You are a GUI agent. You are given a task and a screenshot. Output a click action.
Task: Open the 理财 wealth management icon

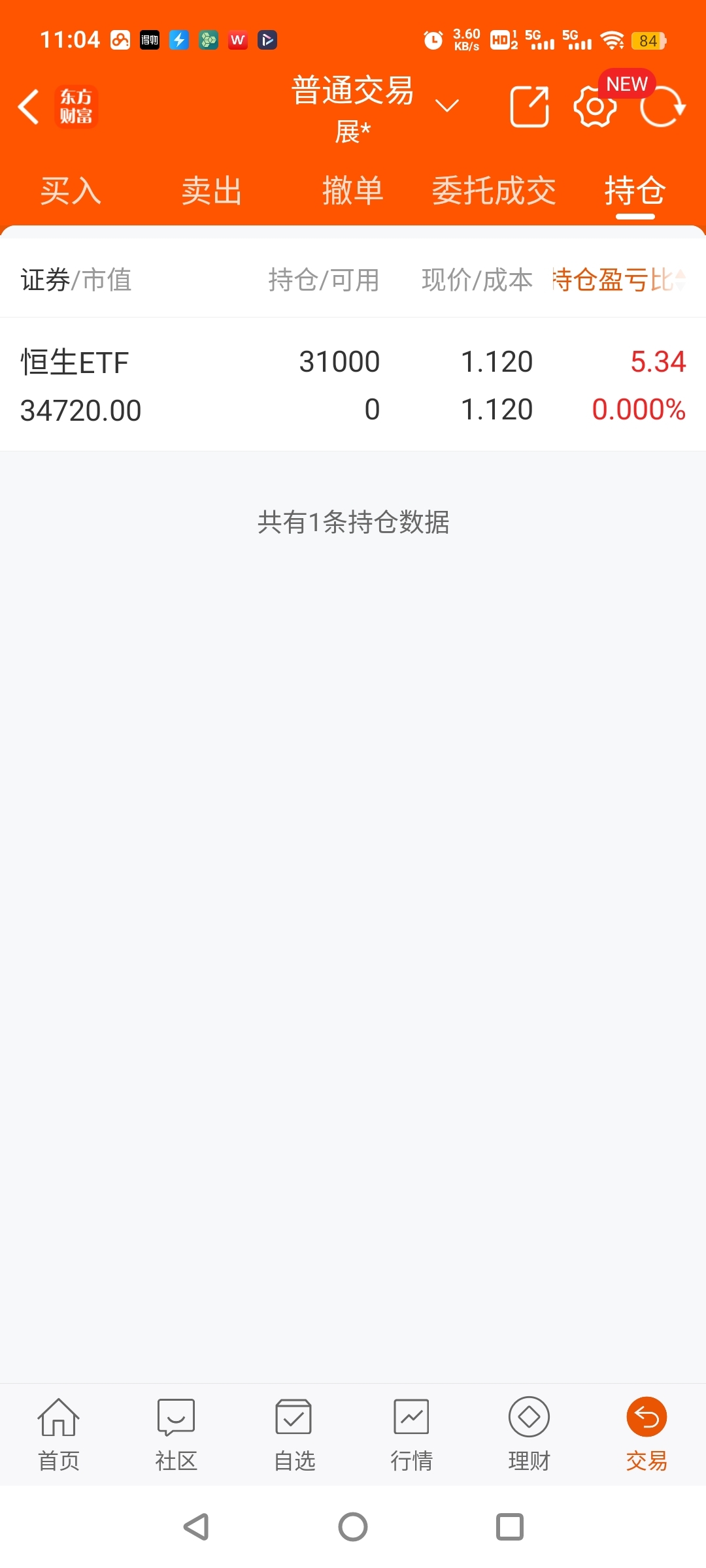[x=528, y=1433]
